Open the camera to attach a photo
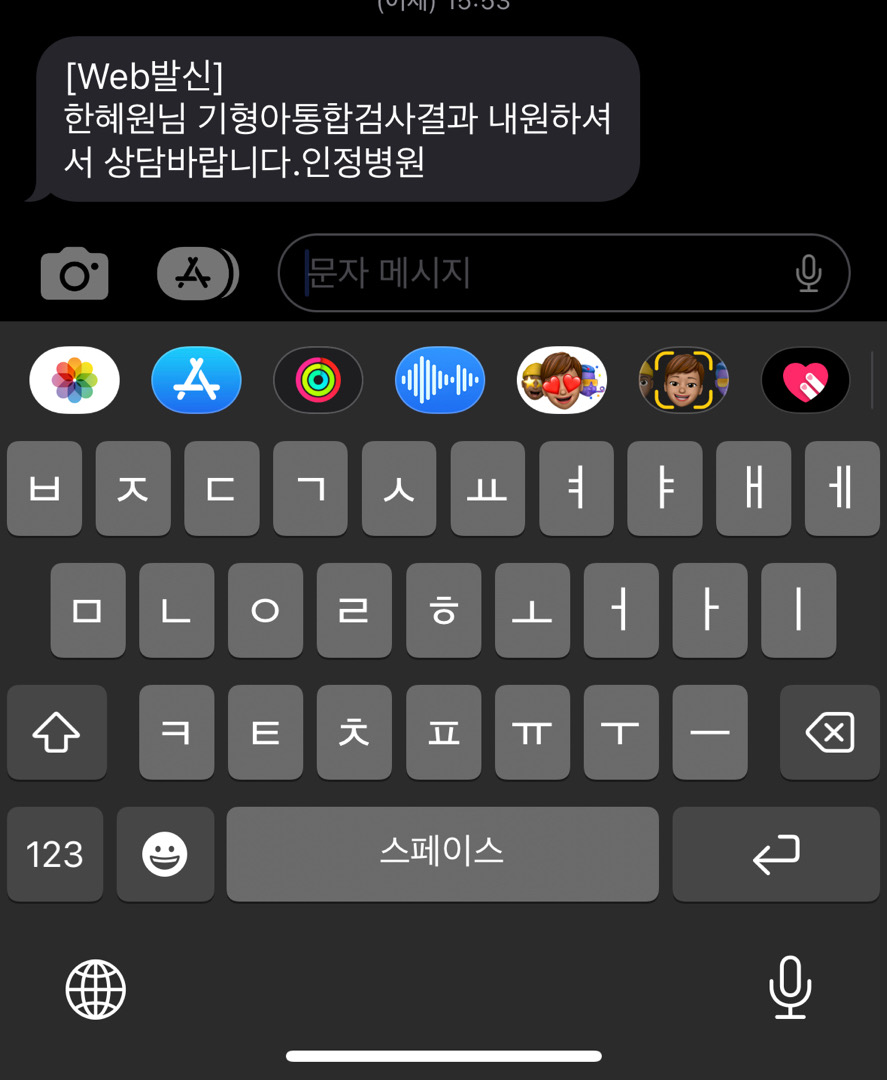 click(74, 274)
